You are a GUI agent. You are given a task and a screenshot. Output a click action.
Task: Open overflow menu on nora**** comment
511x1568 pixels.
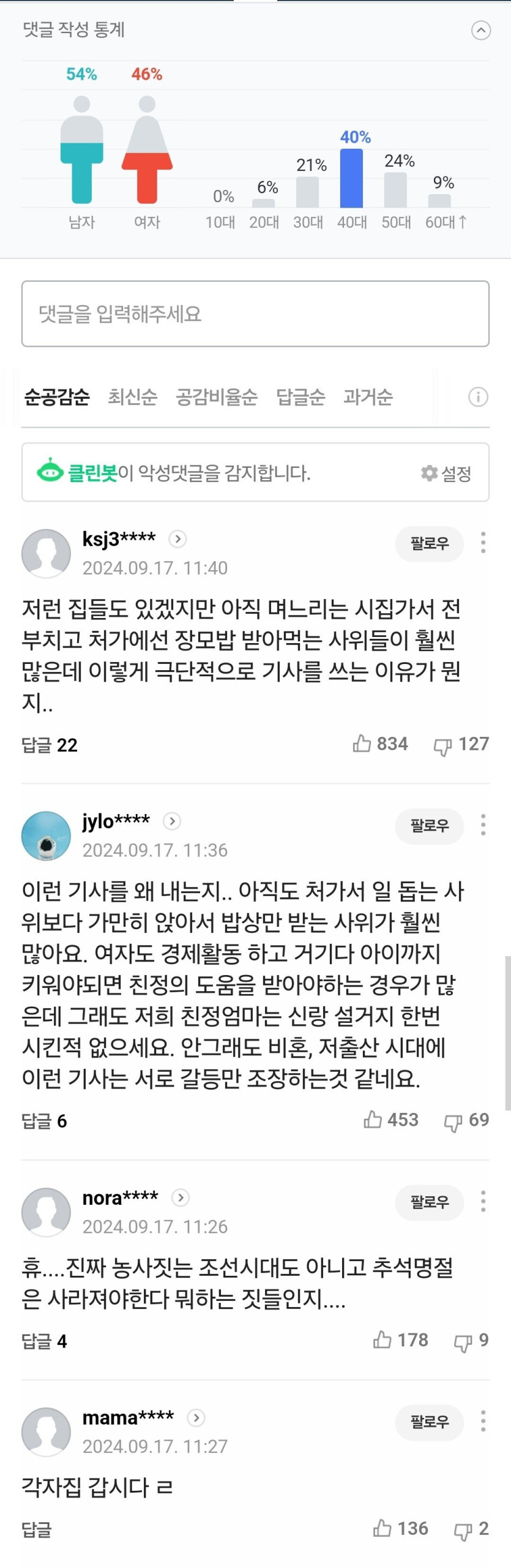click(483, 1201)
